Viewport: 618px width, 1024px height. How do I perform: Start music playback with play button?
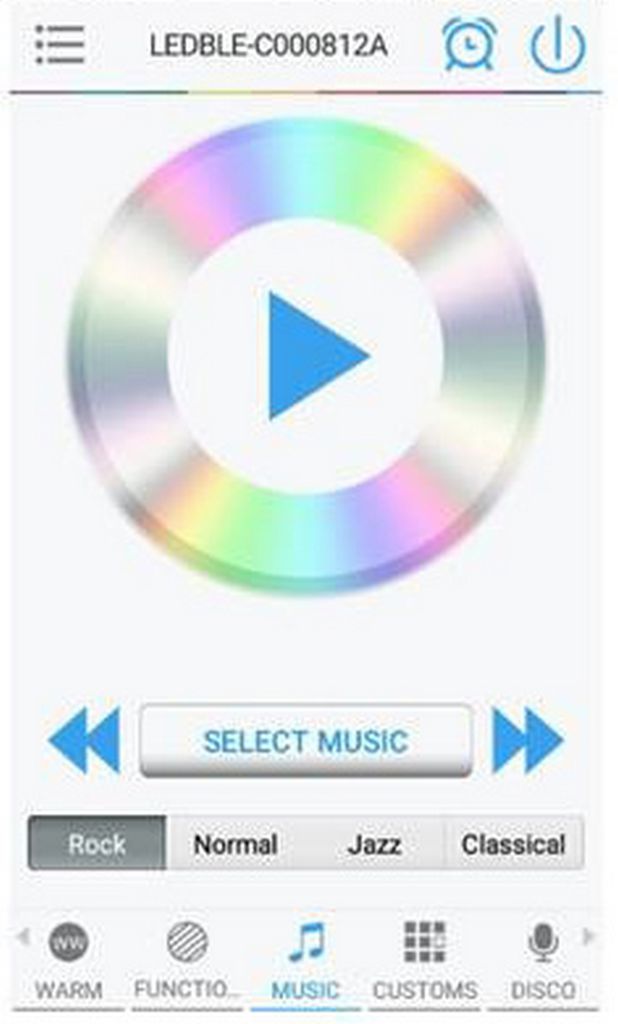(x=319, y=355)
